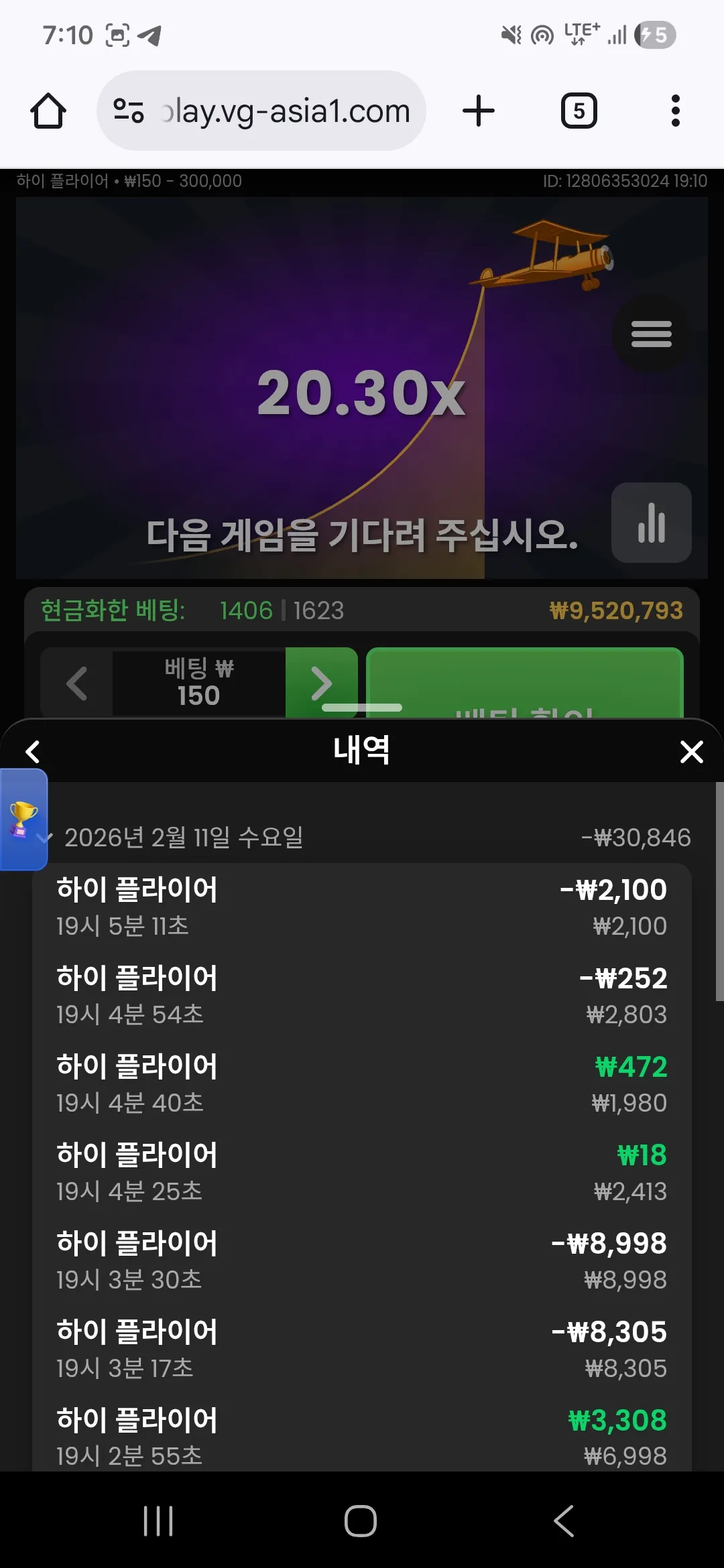
Task: Open the 19시 3분 17초 history entry
Action: (x=362, y=1350)
